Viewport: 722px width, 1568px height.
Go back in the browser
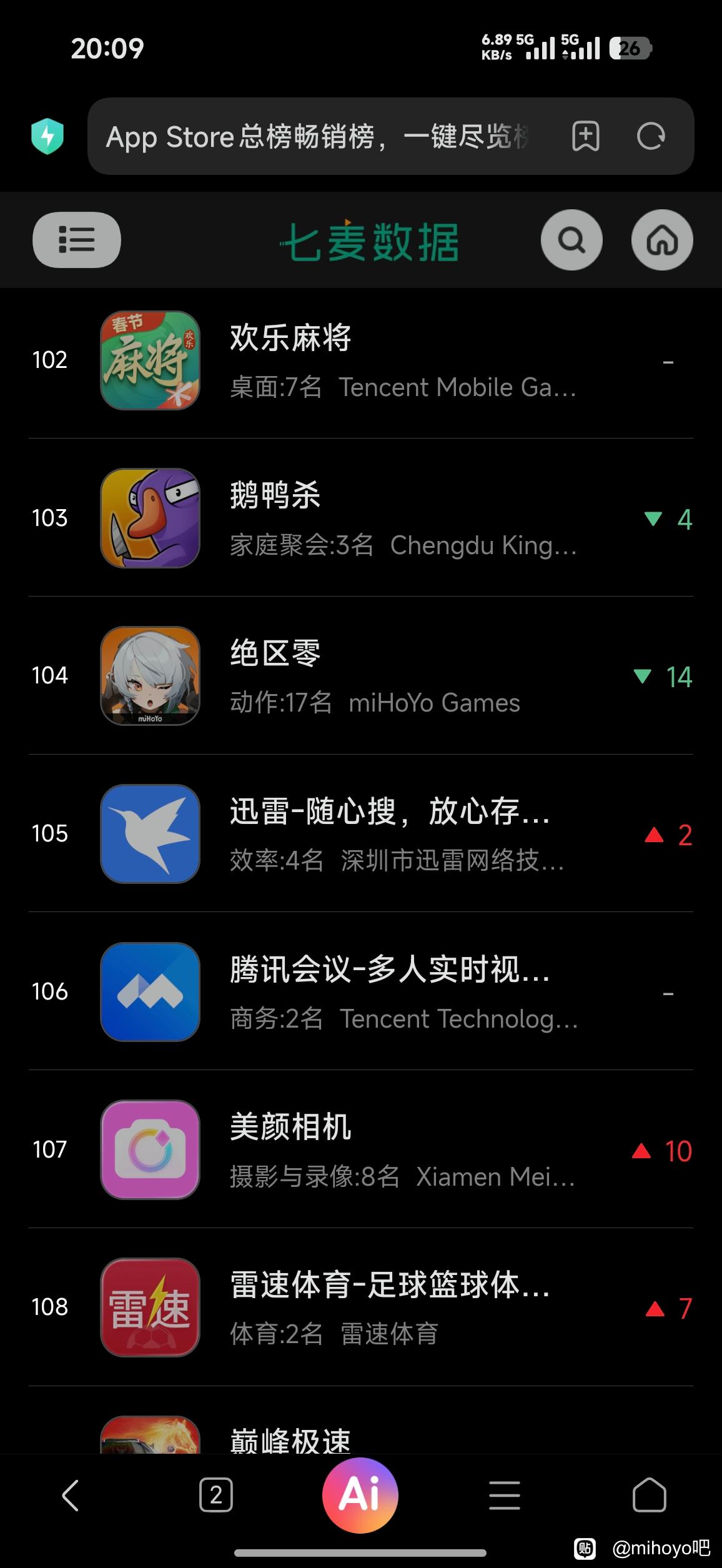pyautogui.click(x=71, y=1496)
